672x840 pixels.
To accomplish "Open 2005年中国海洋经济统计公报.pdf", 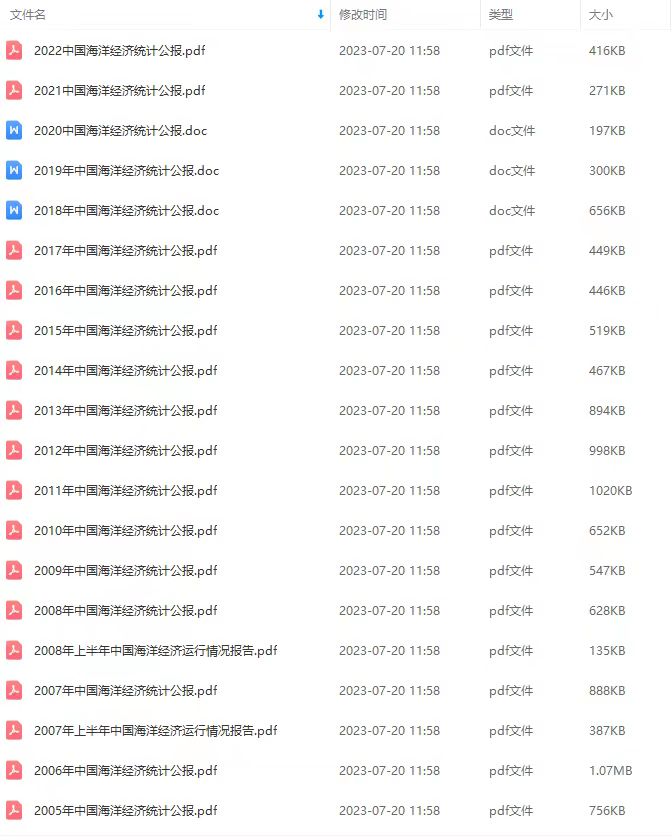I will click(x=125, y=811).
